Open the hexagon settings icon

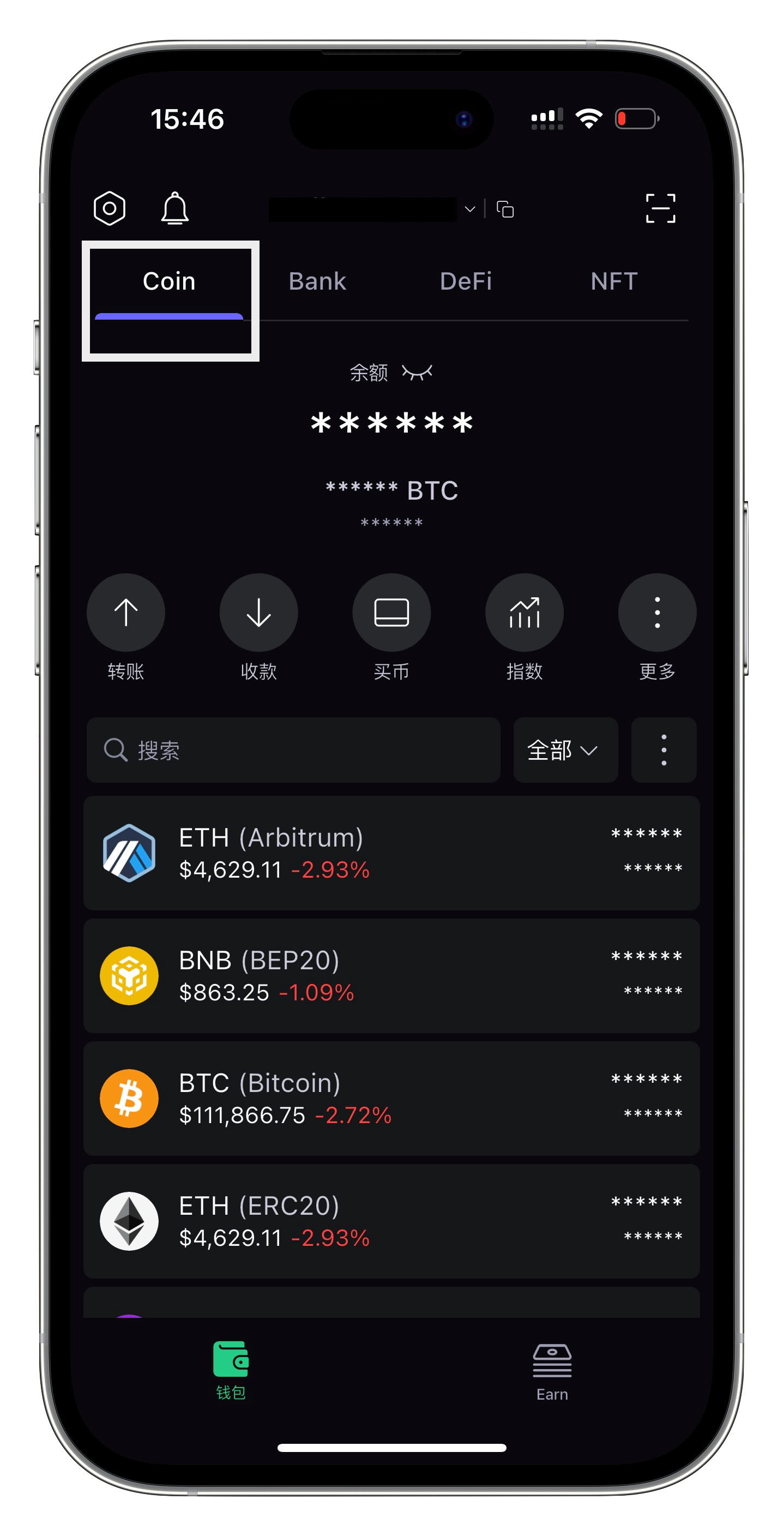tap(110, 209)
